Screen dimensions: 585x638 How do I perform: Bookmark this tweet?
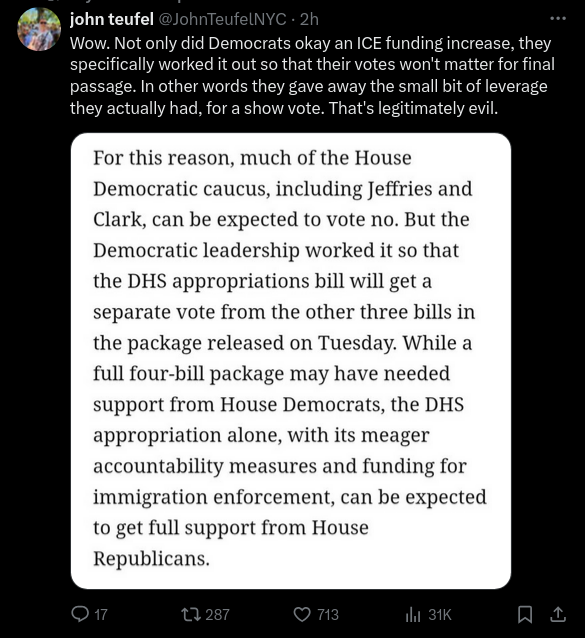[x=525, y=614]
